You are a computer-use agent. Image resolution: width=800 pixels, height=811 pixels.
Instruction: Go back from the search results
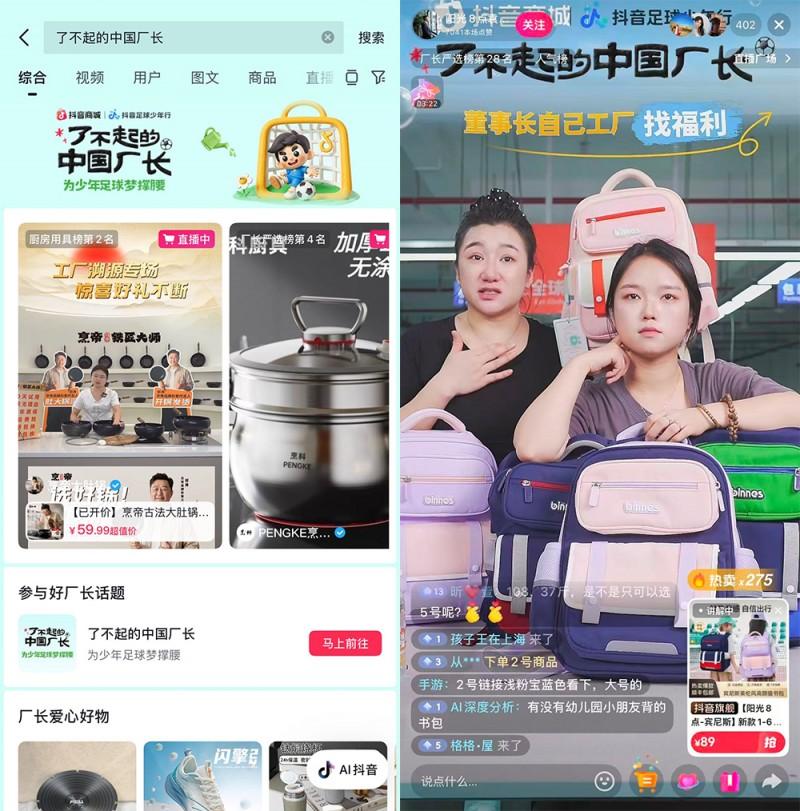point(25,38)
